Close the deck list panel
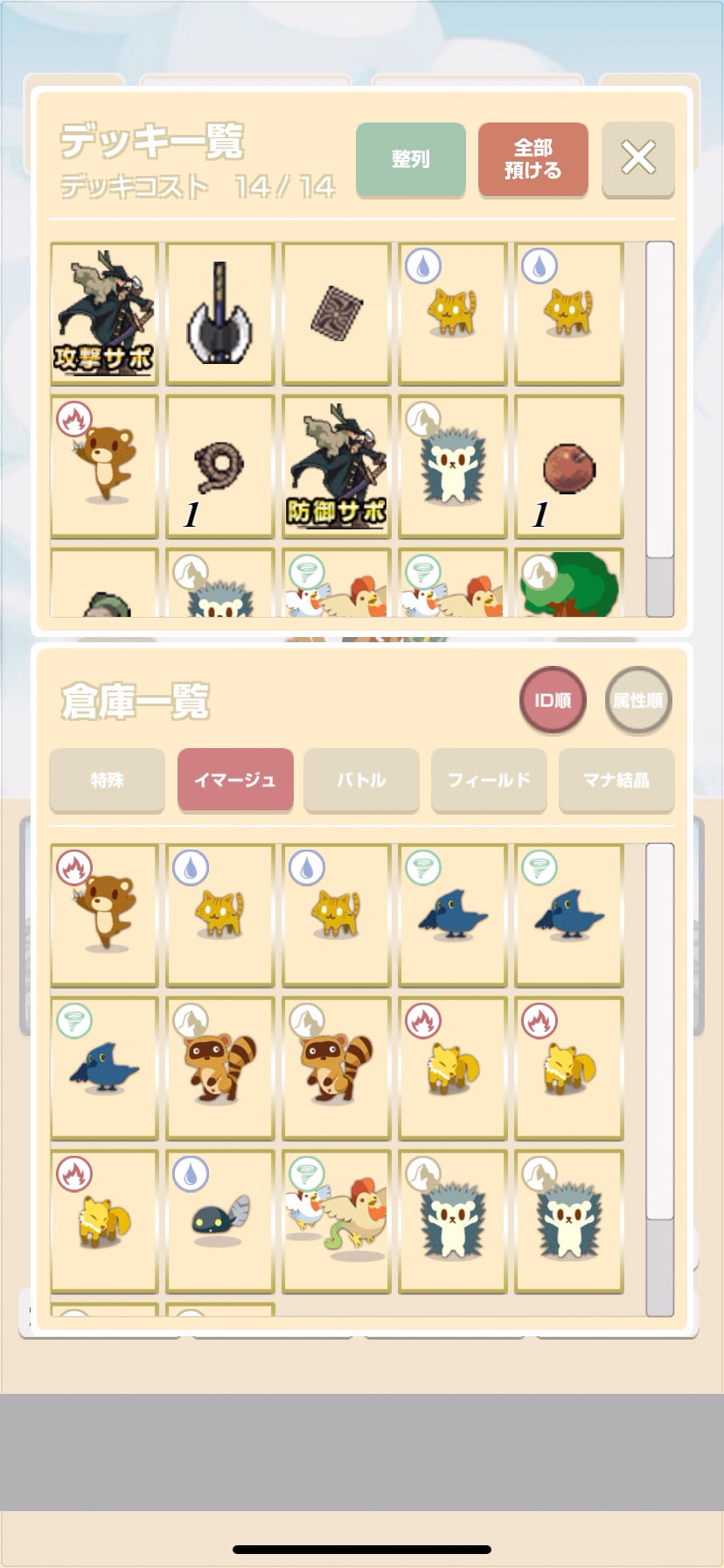Viewport: 724px width, 1568px height. tap(637, 158)
